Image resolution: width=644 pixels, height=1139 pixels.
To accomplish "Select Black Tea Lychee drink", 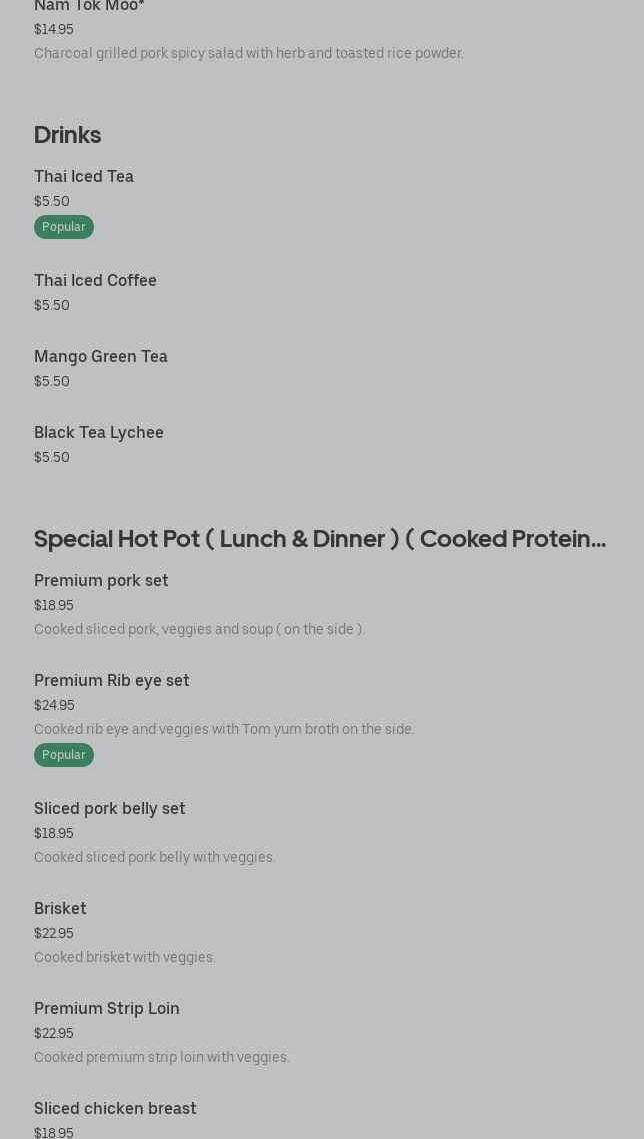I will click(99, 433).
